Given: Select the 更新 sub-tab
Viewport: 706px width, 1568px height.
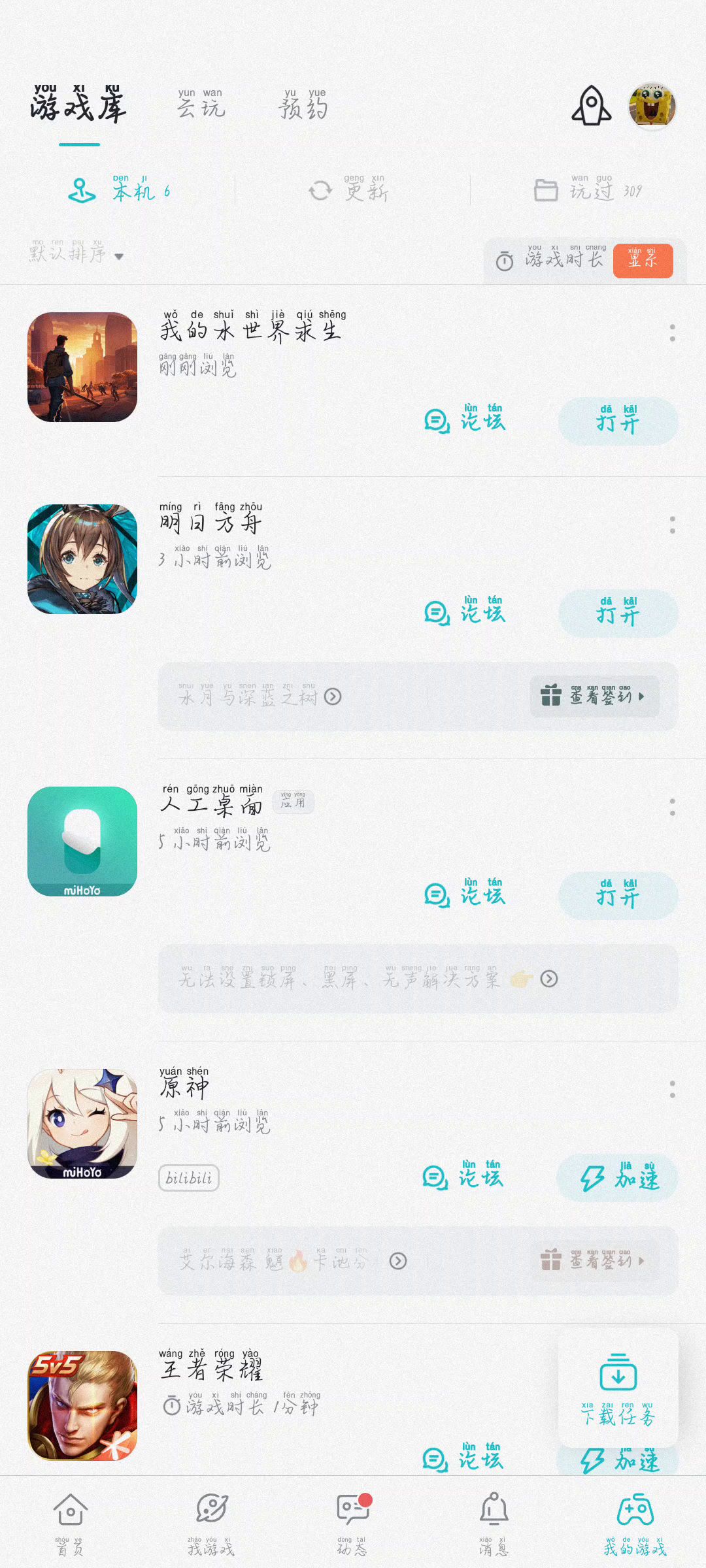Looking at the screenshot, I should (350, 191).
